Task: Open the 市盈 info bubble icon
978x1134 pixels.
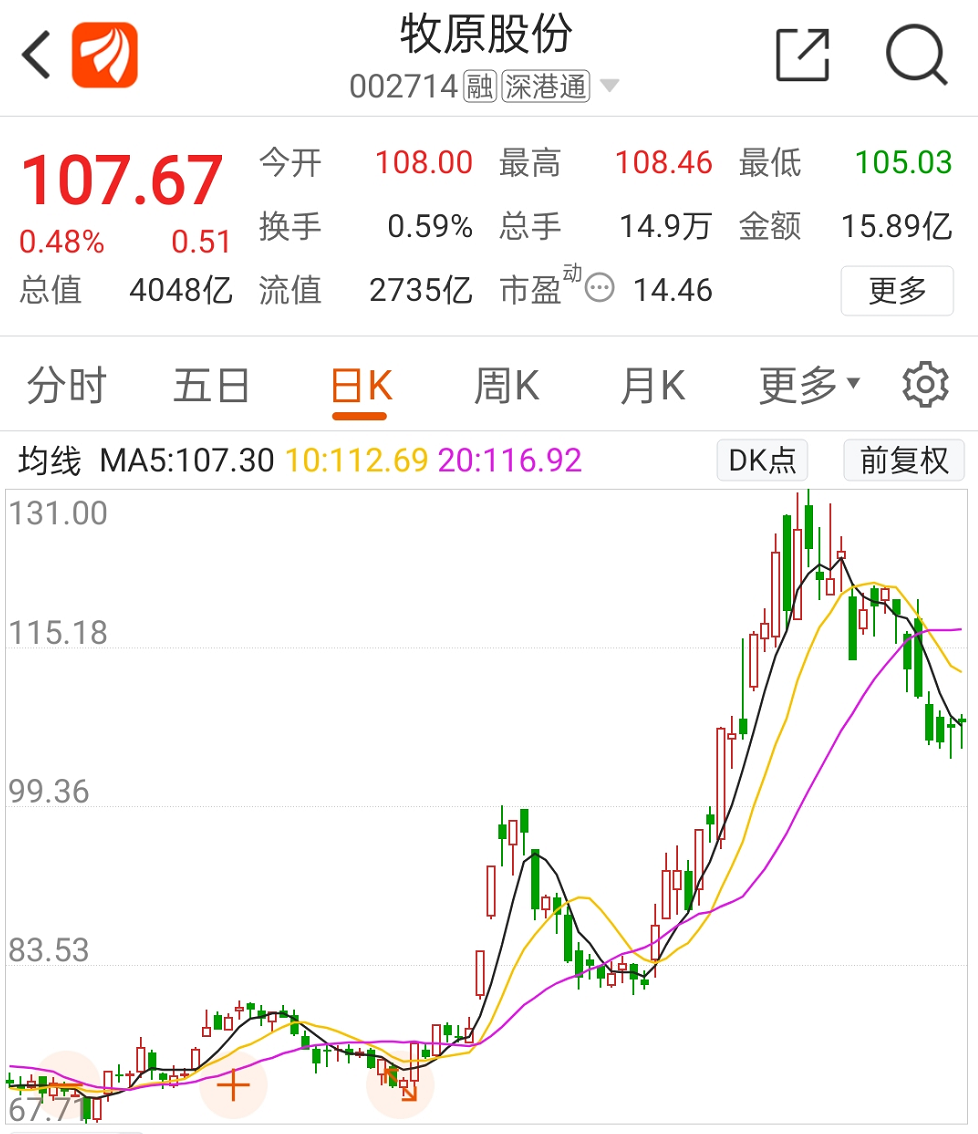Action: pos(600,288)
